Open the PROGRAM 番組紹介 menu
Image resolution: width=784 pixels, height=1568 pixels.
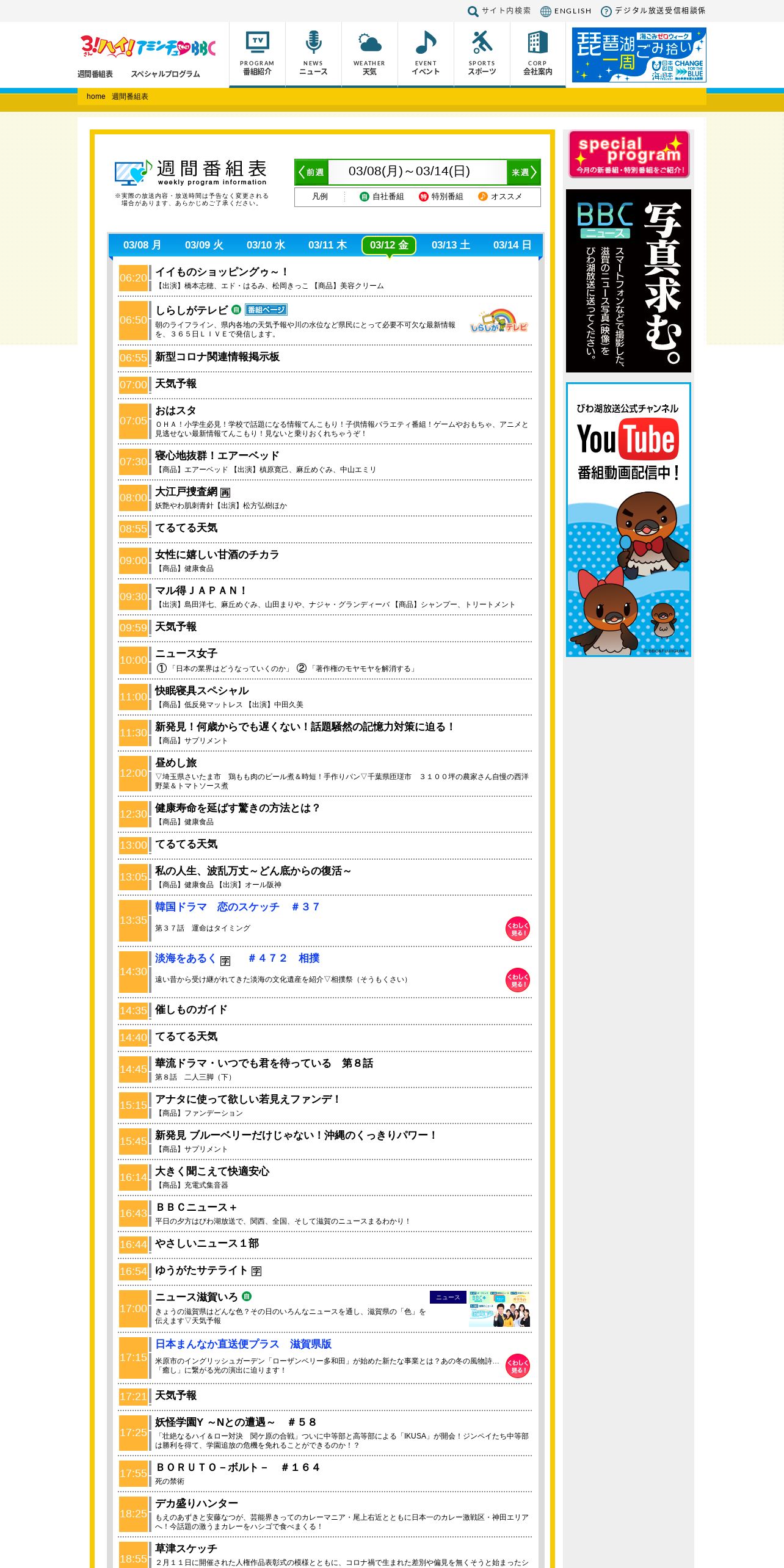[x=257, y=54]
